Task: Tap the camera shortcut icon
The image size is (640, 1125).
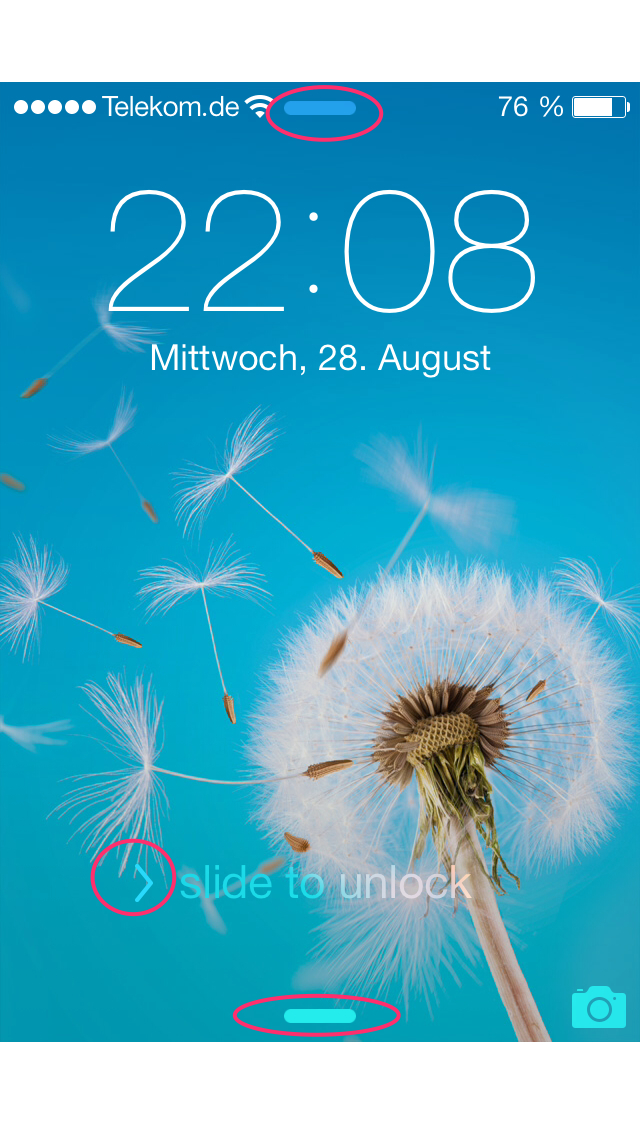Action: [598, 1007]
